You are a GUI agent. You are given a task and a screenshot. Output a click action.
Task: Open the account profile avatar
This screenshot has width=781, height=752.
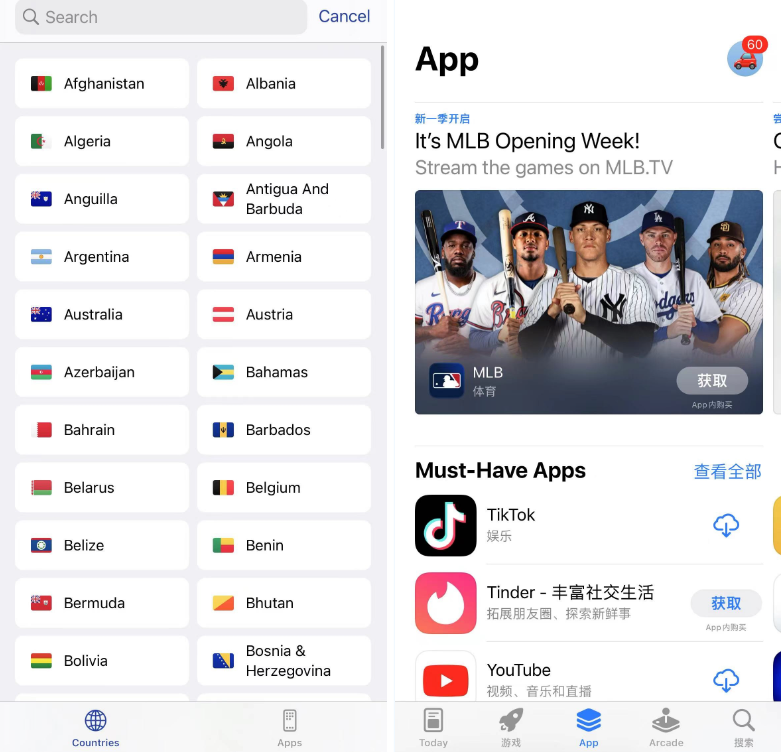[744, 59]
